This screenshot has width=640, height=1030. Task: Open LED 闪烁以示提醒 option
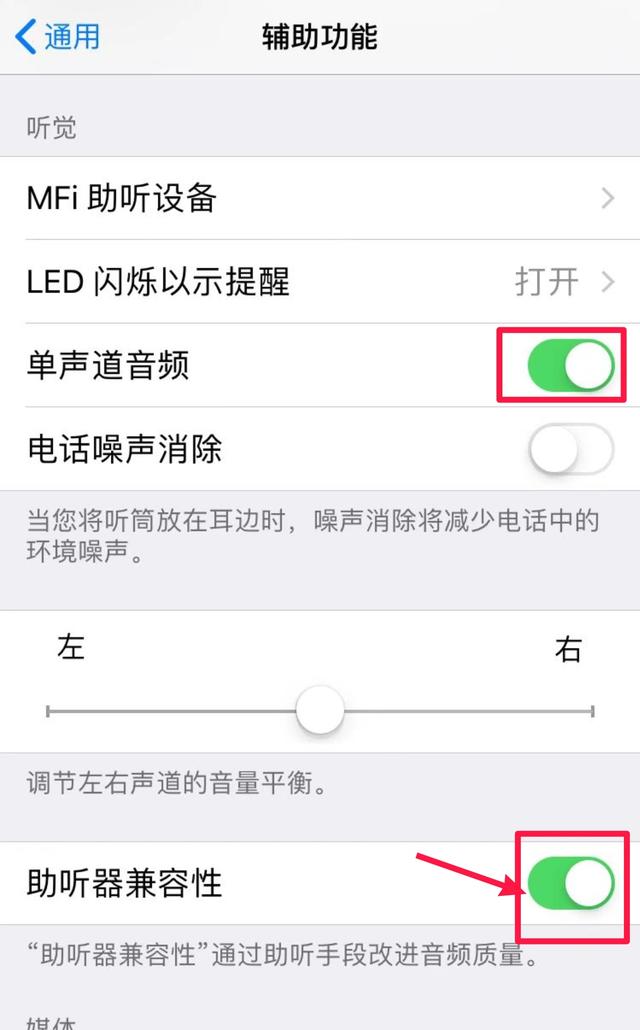coord(320,282)
